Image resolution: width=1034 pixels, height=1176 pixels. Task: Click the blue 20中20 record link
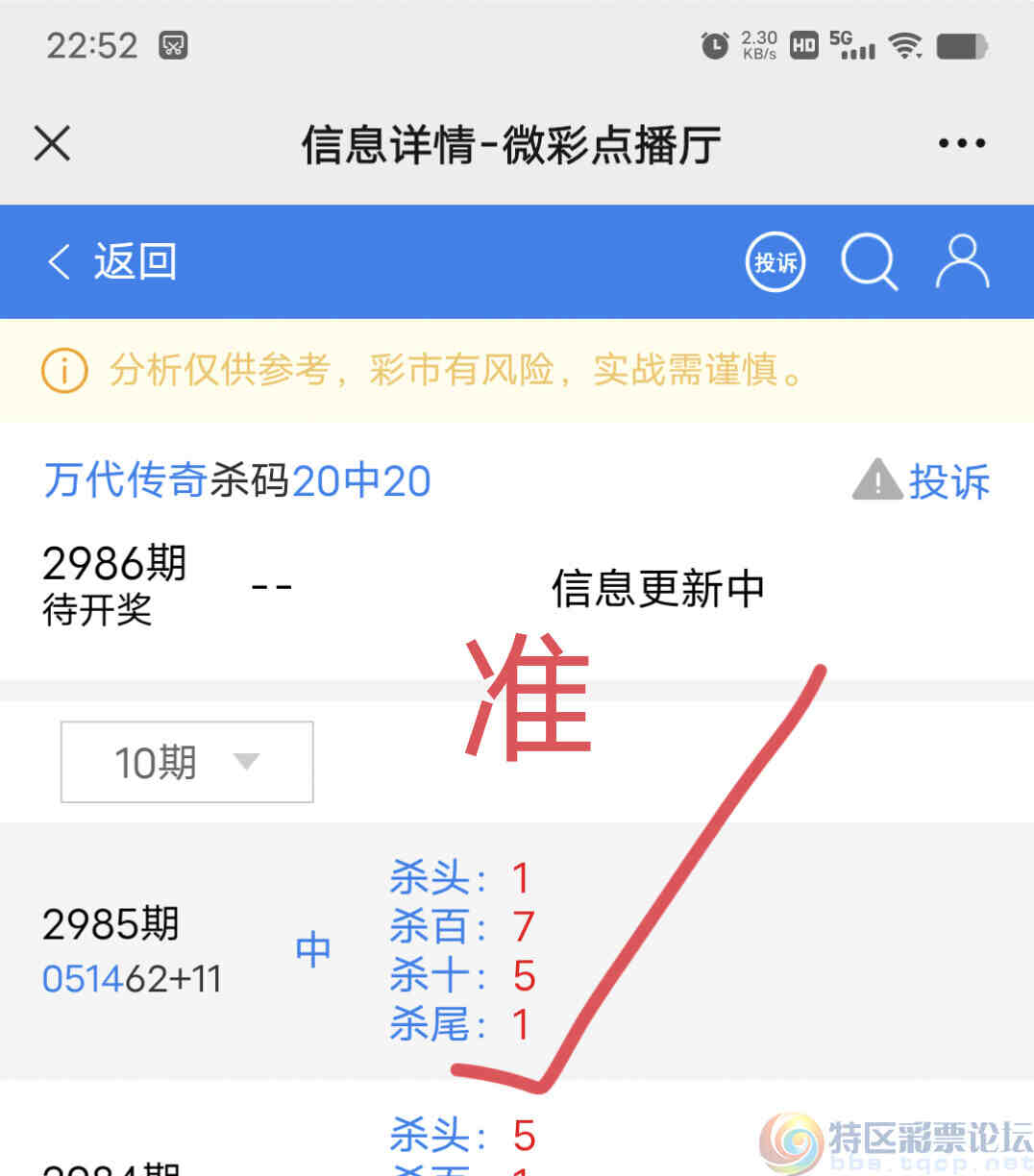pos(361,480)
